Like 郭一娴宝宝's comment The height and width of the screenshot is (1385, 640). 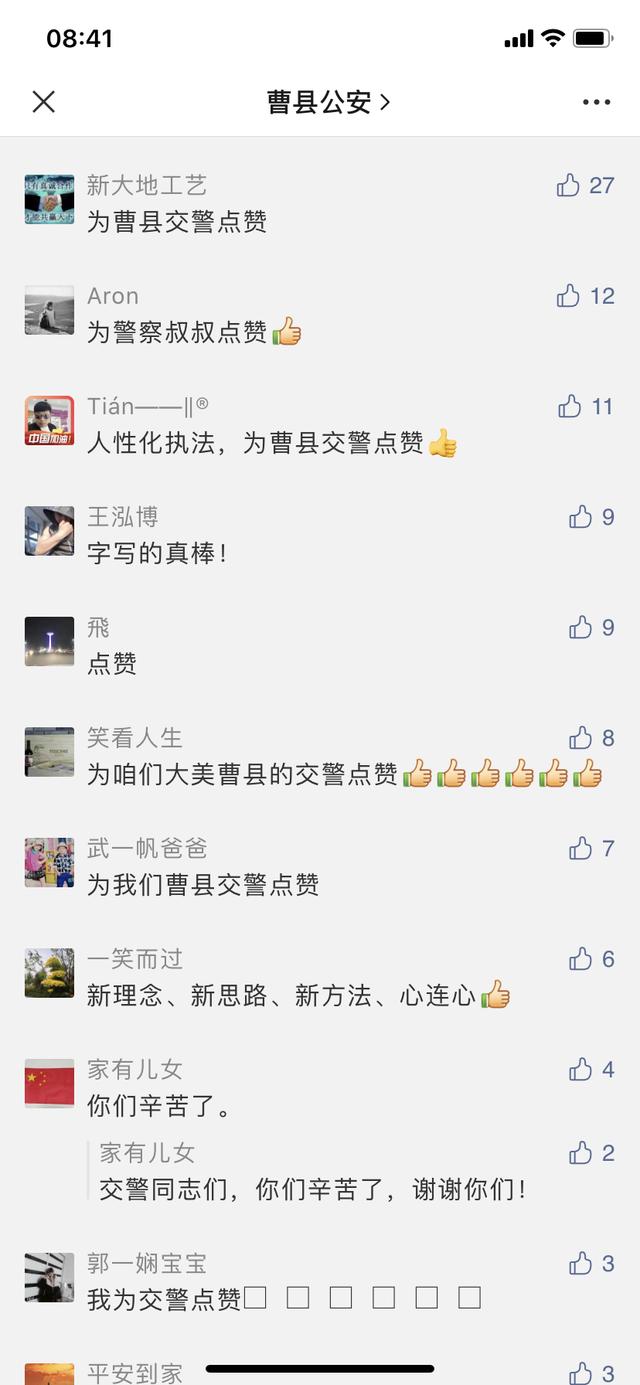coord(581,1264)
